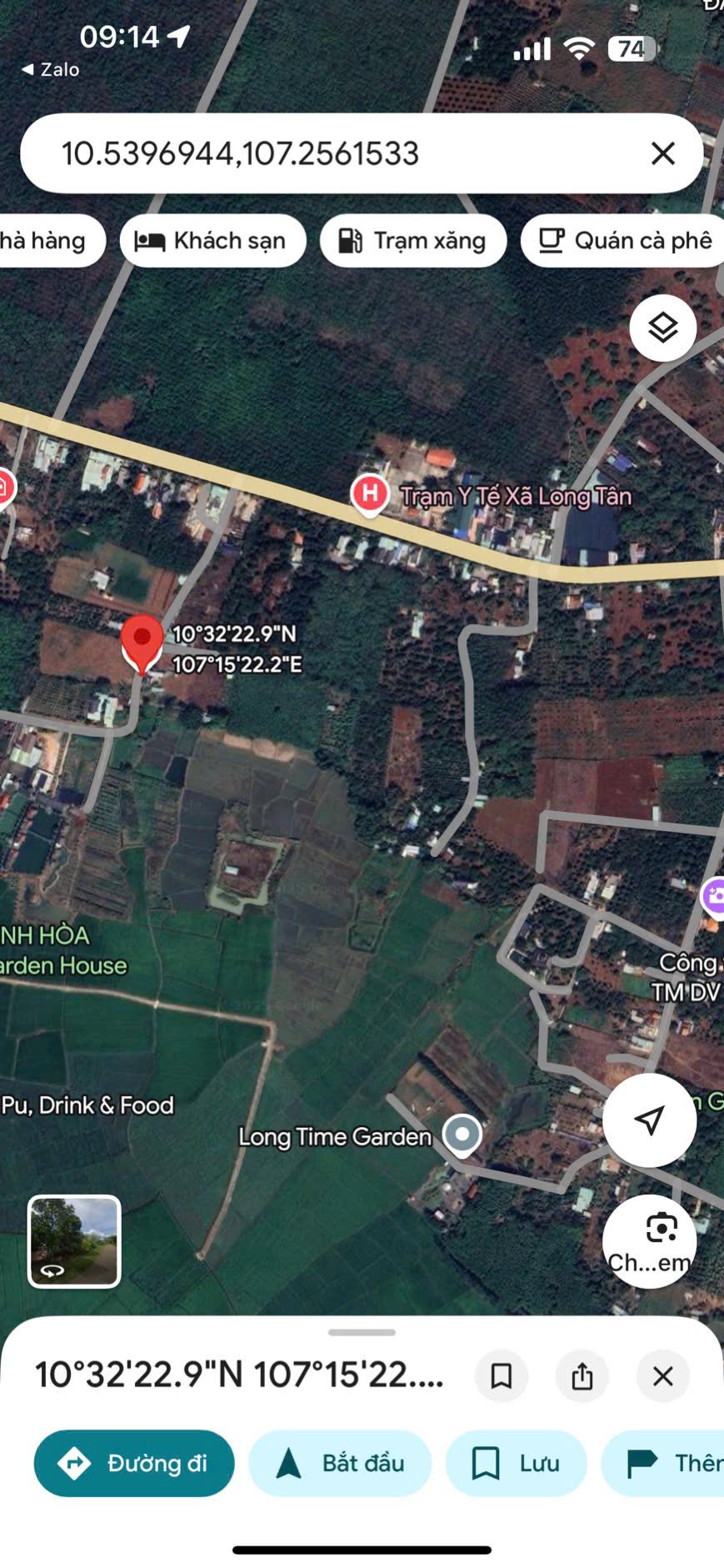Save the place with Lưu
724x1568 pixels.
tap(516, 1463)
